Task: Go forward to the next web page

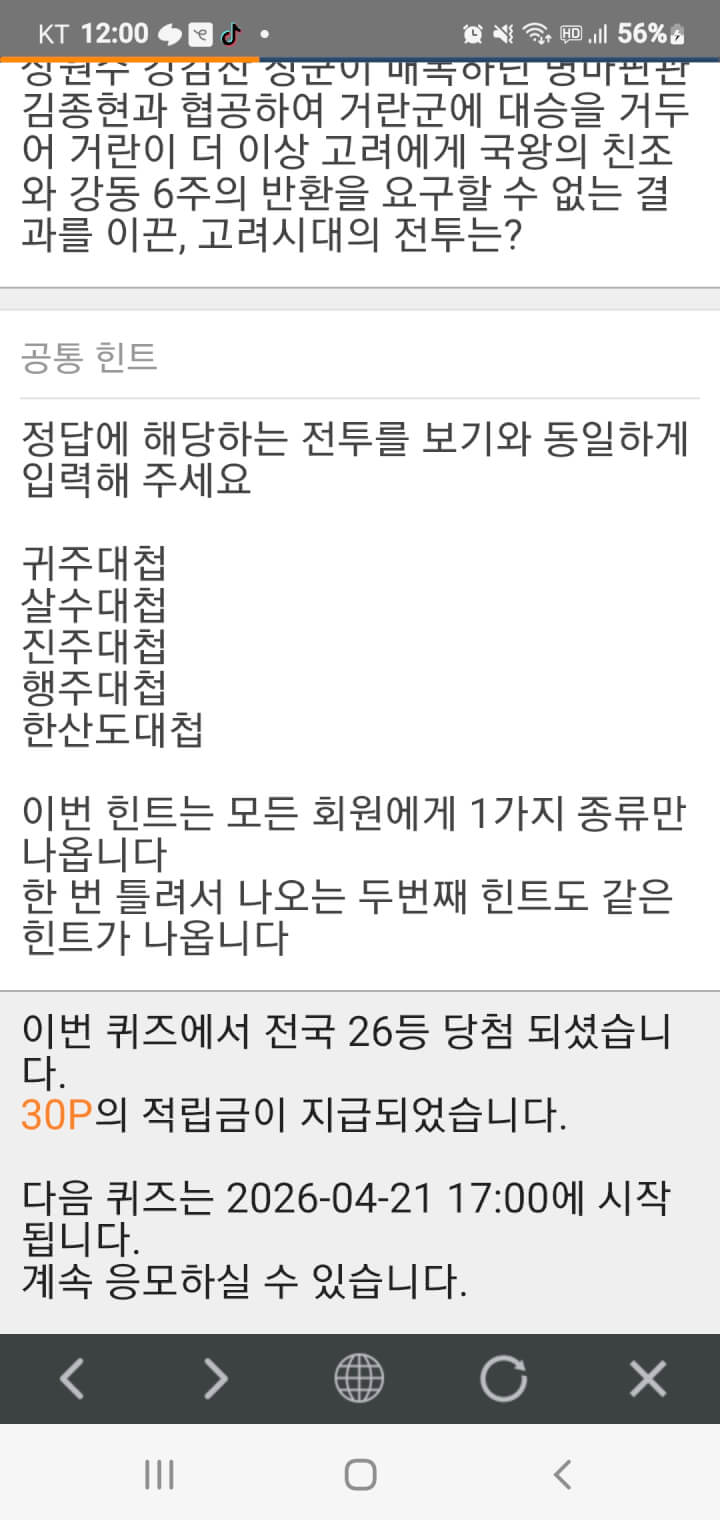Action: coord(215,1380)
